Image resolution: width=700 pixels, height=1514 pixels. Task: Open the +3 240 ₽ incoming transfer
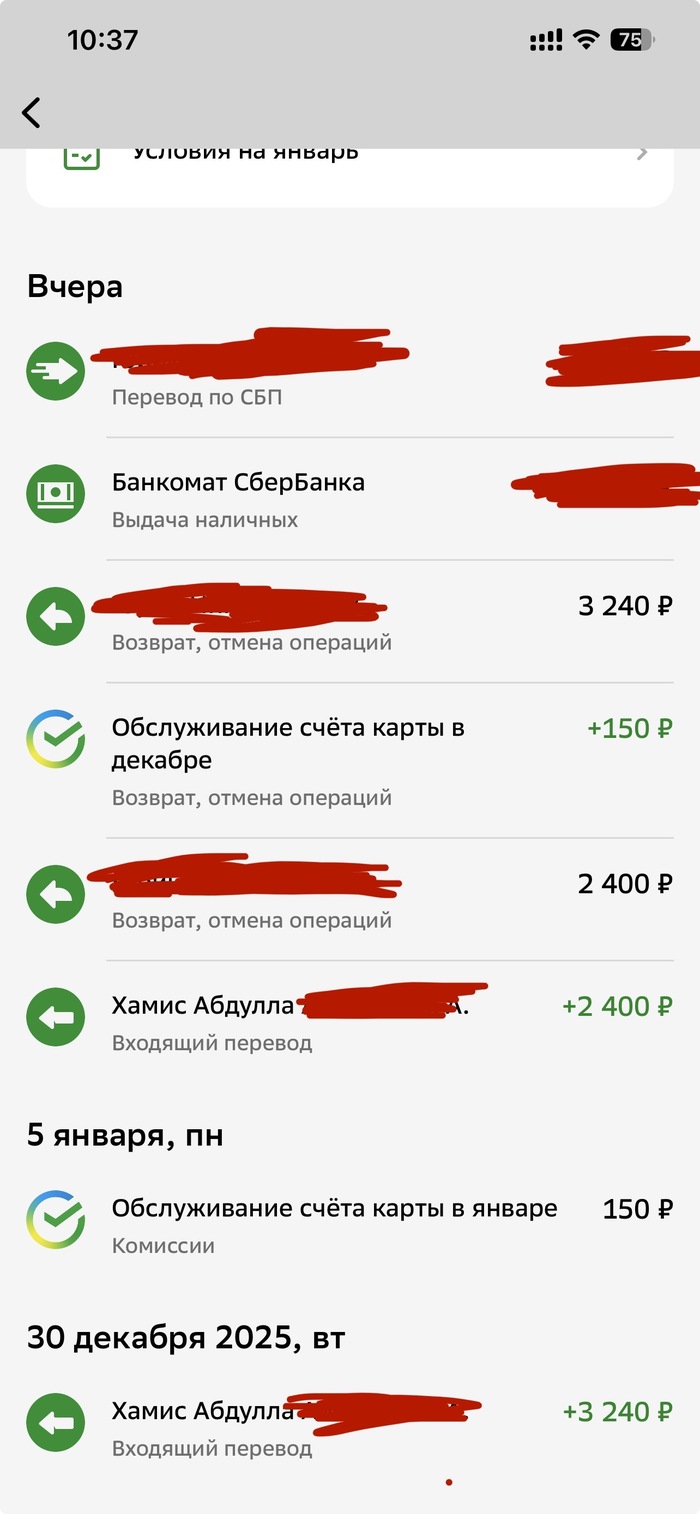pos(350,1426)
